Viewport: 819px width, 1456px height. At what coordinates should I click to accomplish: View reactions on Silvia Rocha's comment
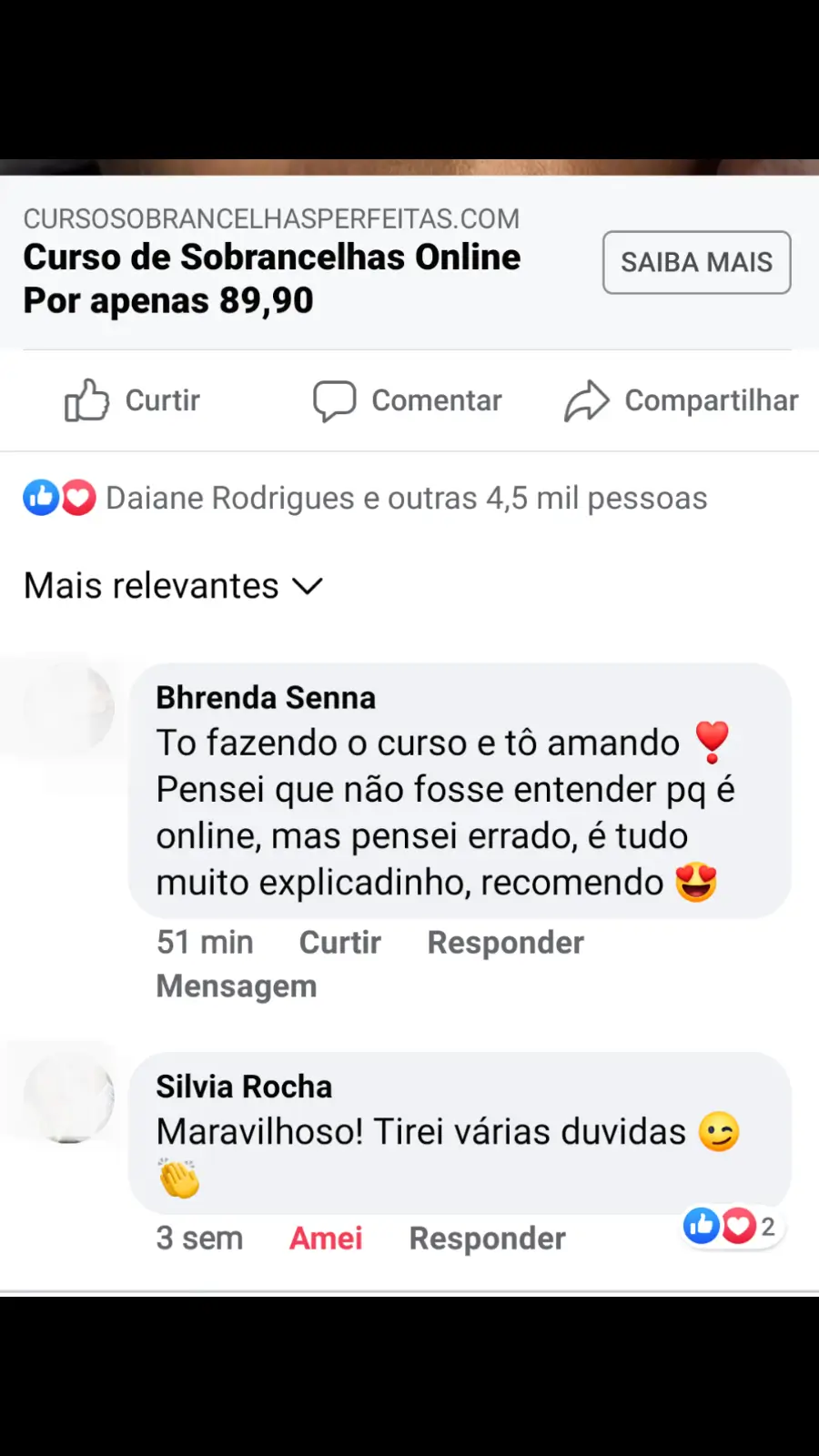click(x=730, y=1227)
